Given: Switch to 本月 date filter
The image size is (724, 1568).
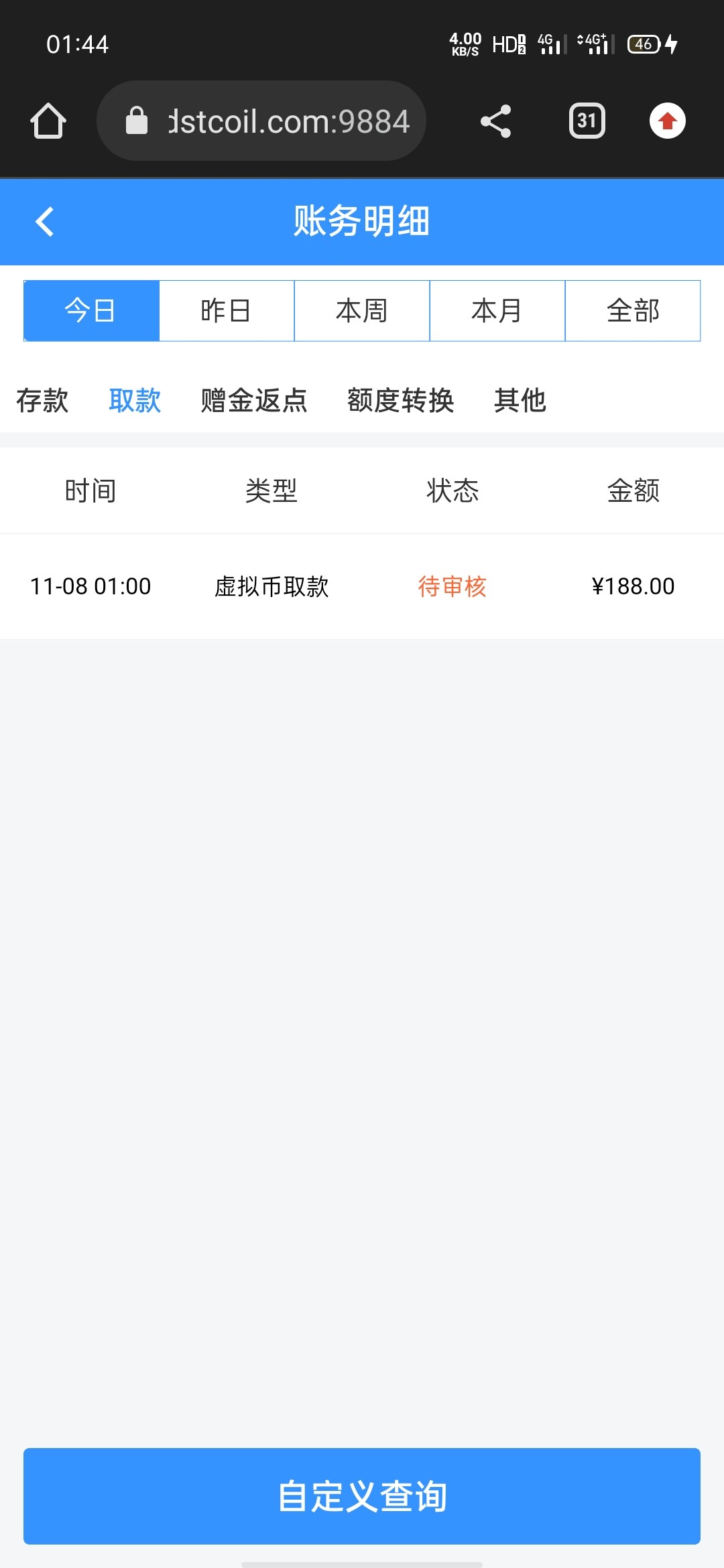Looking at the screenshot, I should coord(497,311).
